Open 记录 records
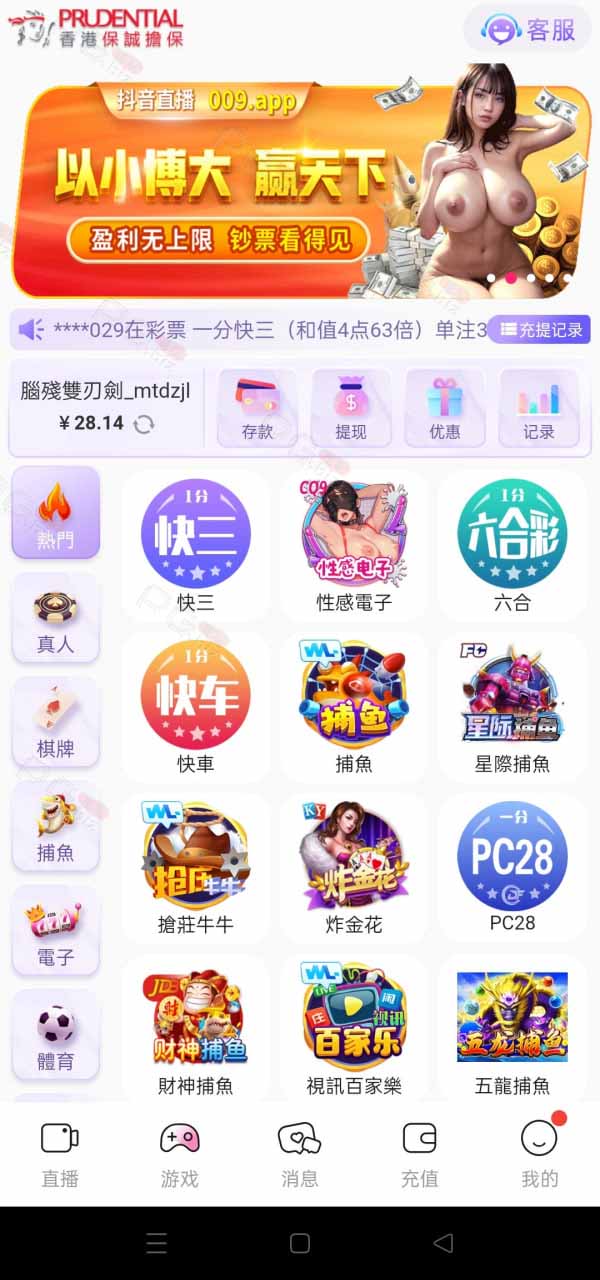600x1280 pixels. [x=539, y=408]
